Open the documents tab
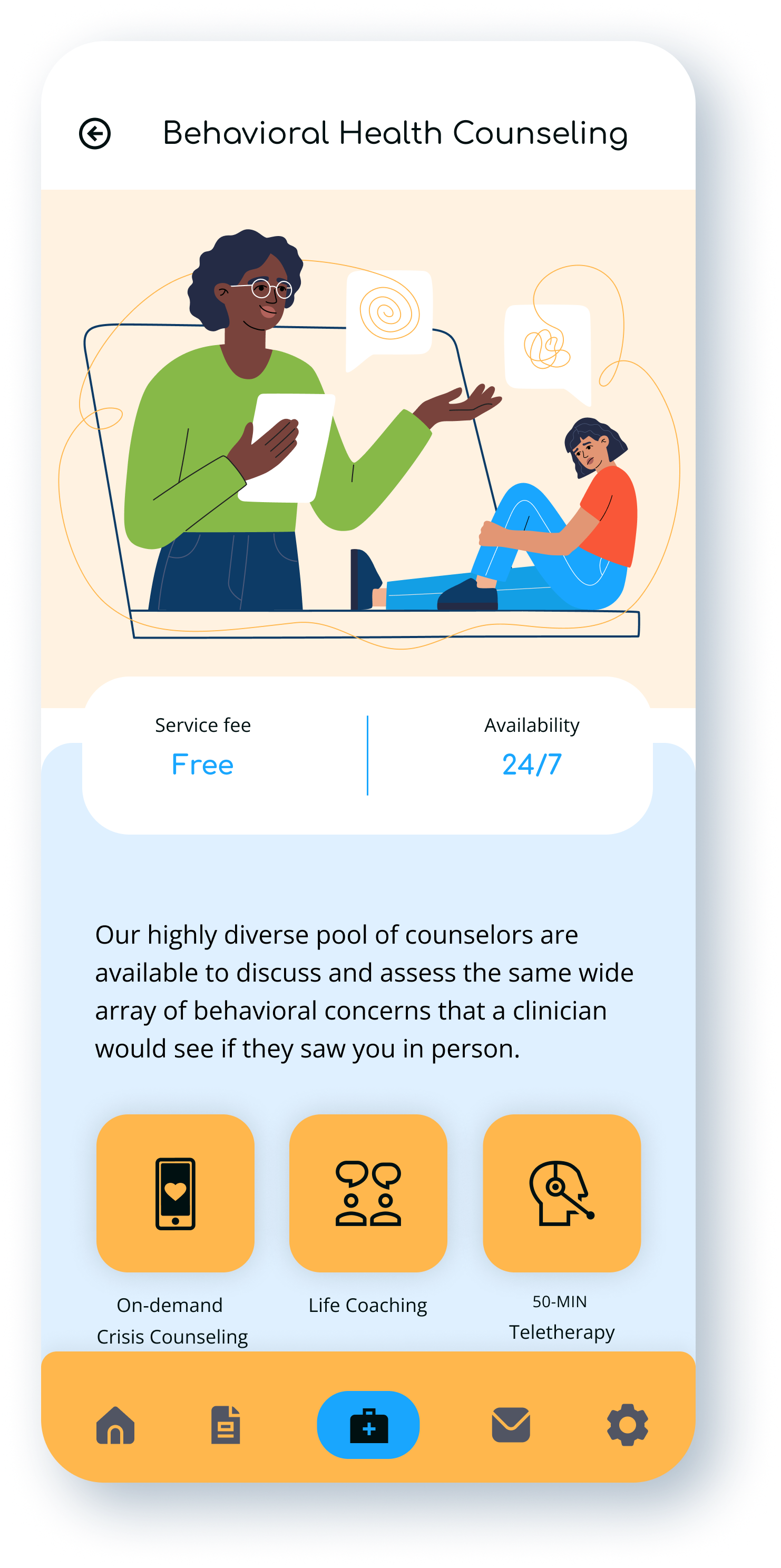781x1568 pixels. pyautogui.click(x=226, y=1426)
